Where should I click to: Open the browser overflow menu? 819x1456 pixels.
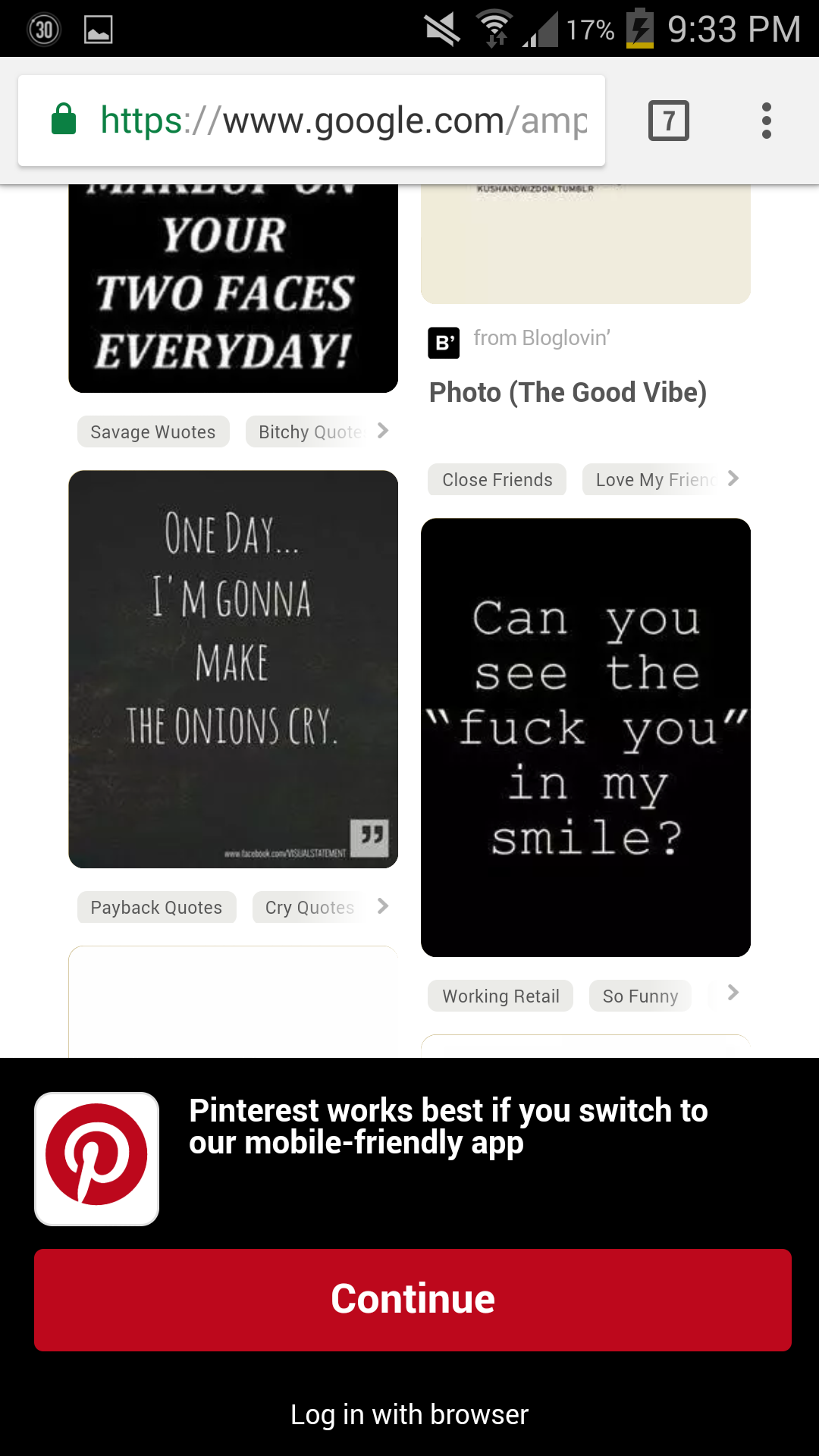(766, 121)
